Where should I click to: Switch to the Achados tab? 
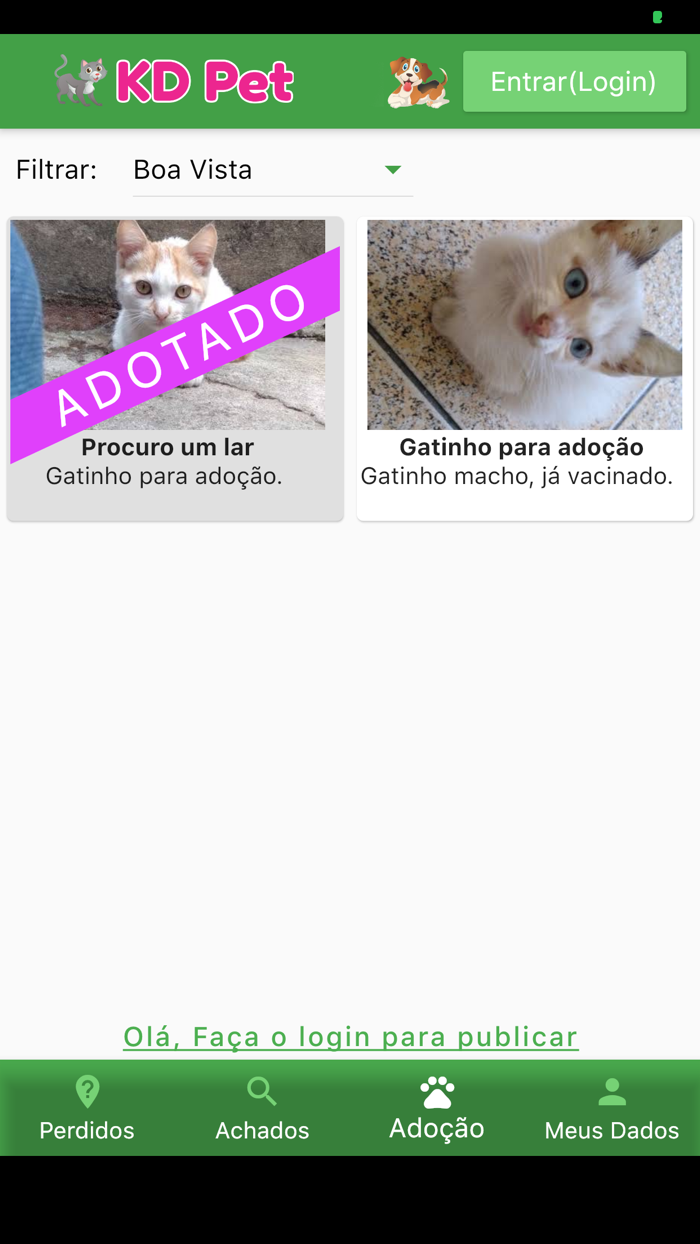pos(262,1108)
